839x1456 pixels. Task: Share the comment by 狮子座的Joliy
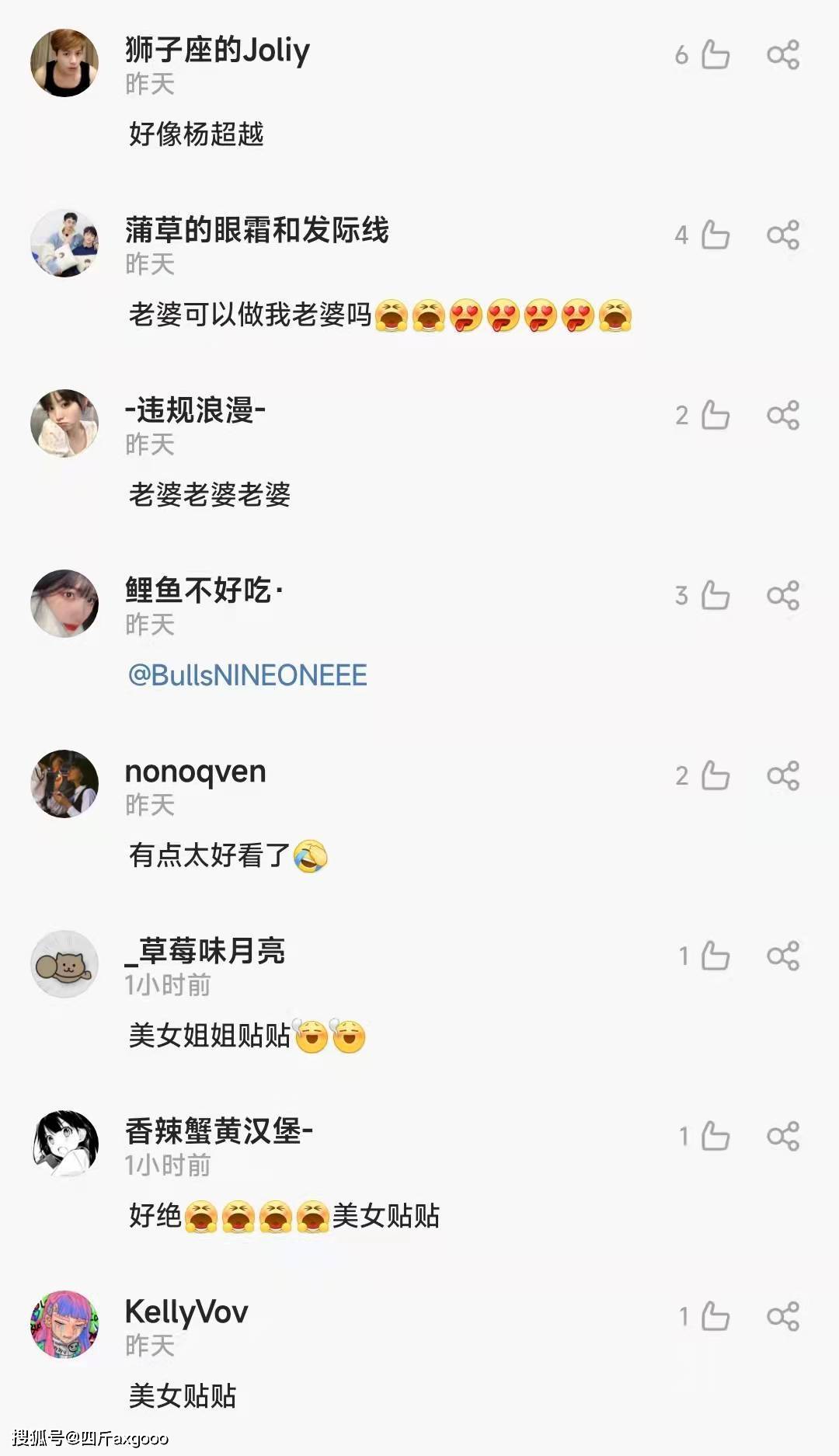(783, 54)
